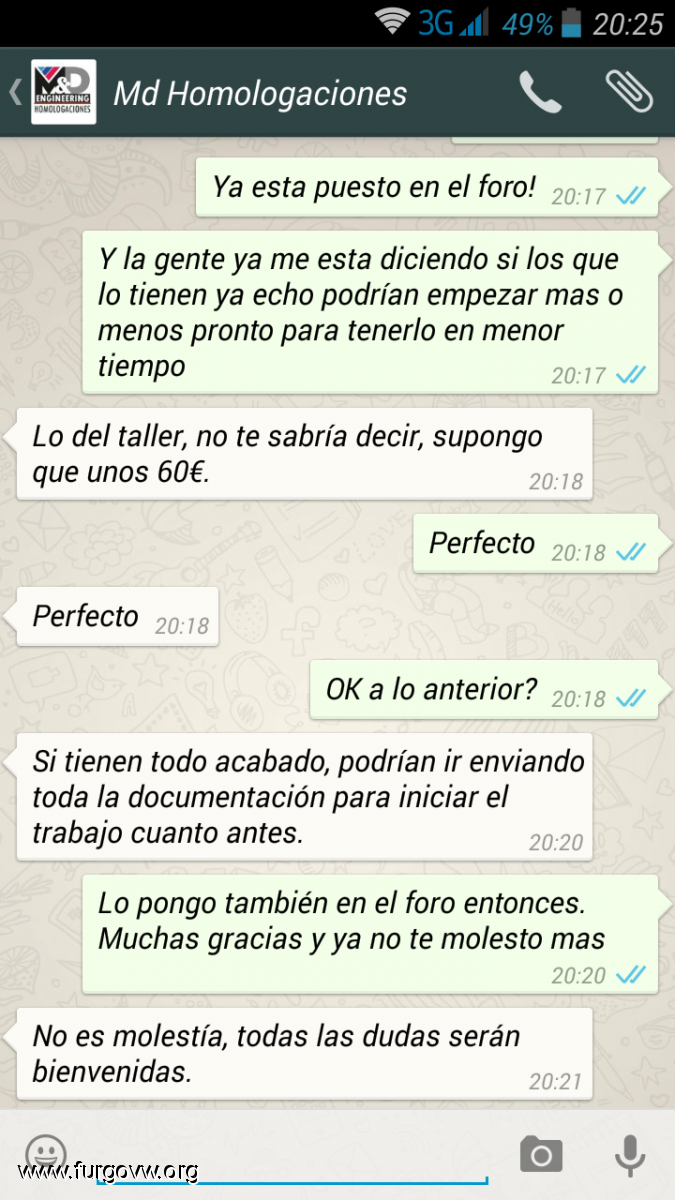Focus the message text field
Viewport: 675px width, 1200px height.
click(x=292, y=1155)
